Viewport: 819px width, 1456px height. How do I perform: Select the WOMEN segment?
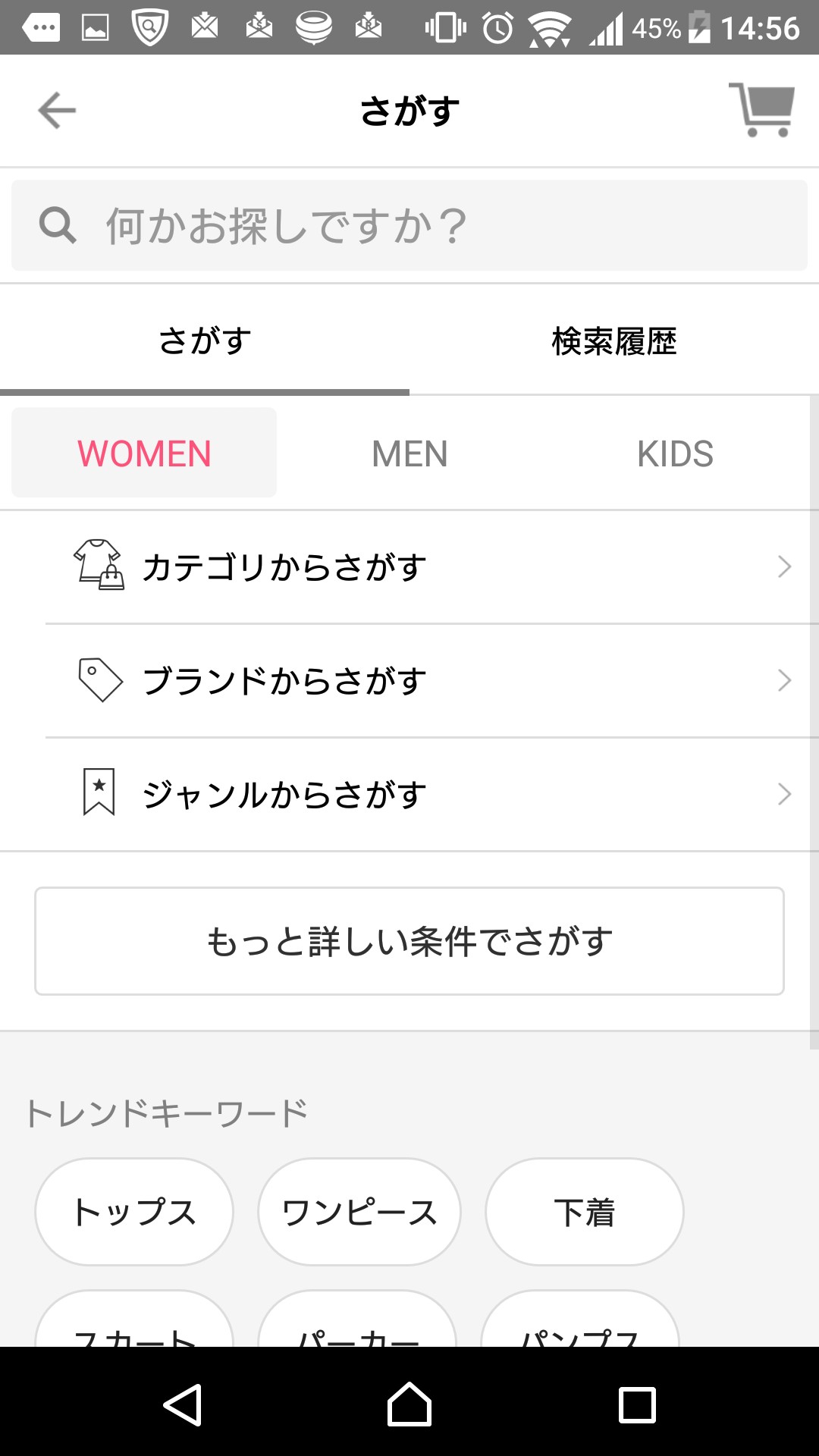tap(144, 453)
